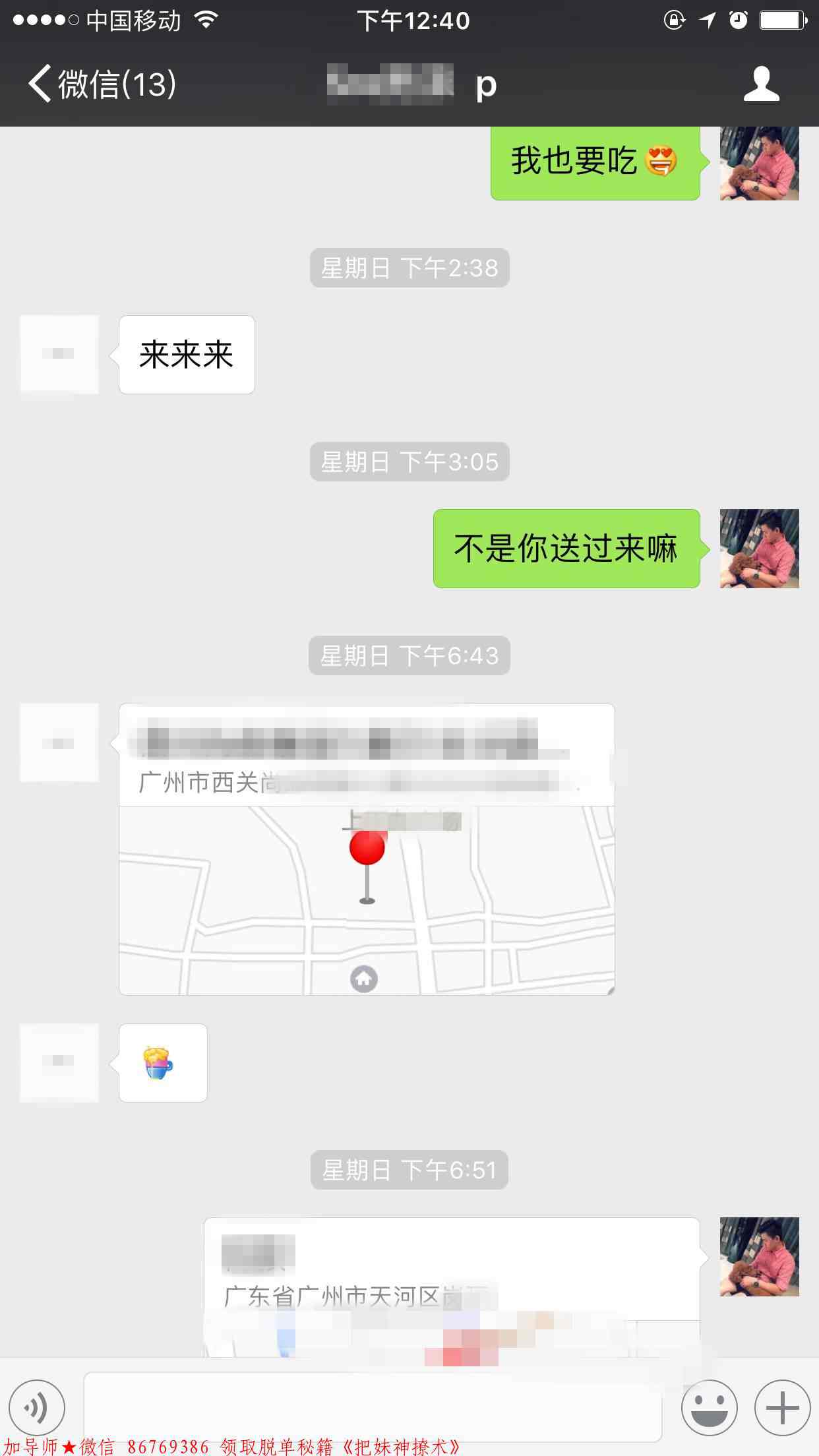Open the attachment plus menu
The height and width of the screenshot is (1456, 819).
pyautogui.click(x=781, y=1407)
